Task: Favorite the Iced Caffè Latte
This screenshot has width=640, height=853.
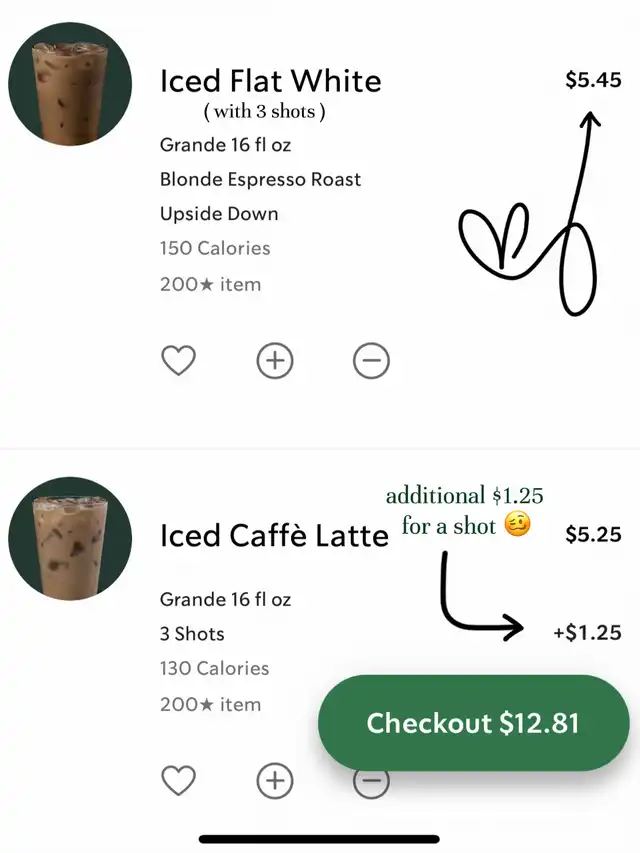Action: tap(179, 781)
